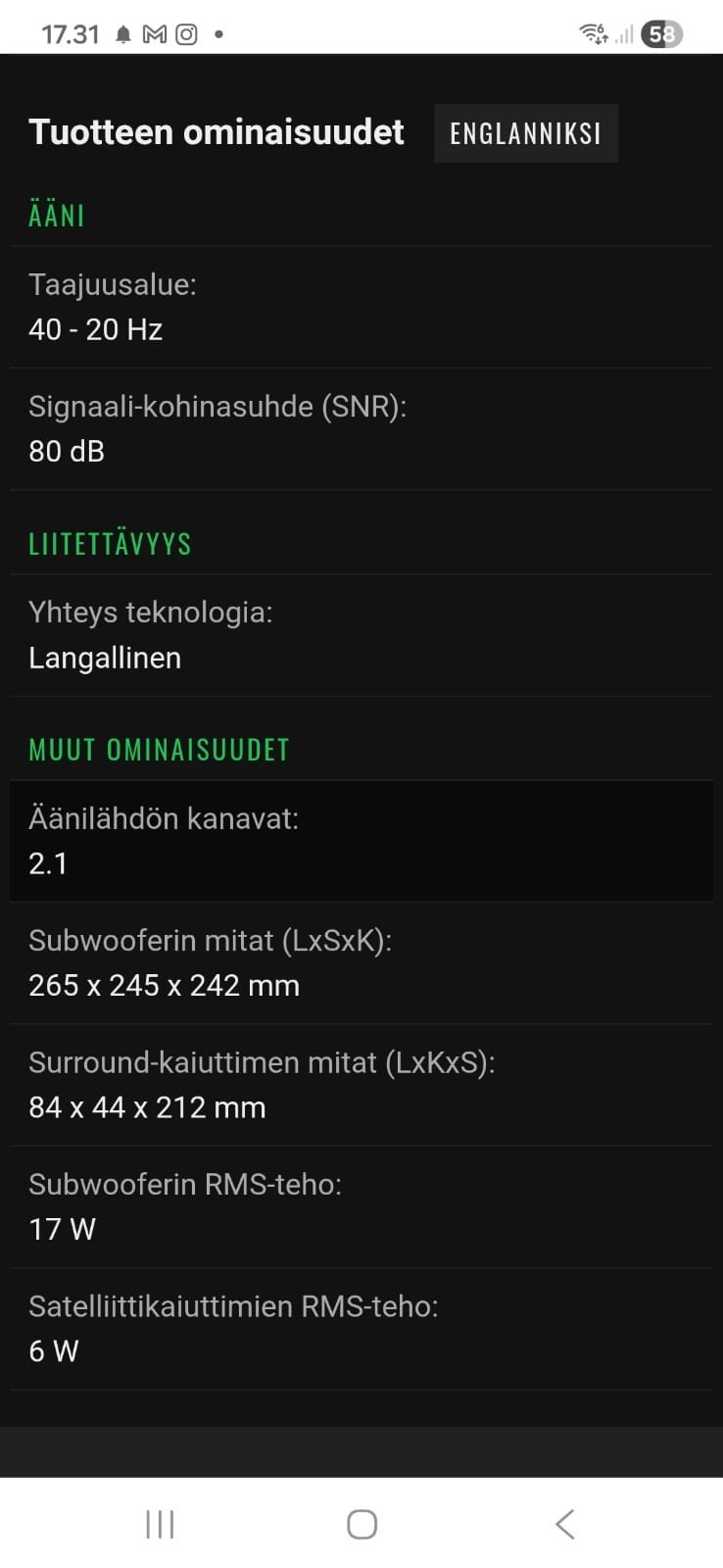Viewport: 723px width, 1568px height.
Task: Tap the LIITETTÄVYYS section header
Action: (110, 543)
